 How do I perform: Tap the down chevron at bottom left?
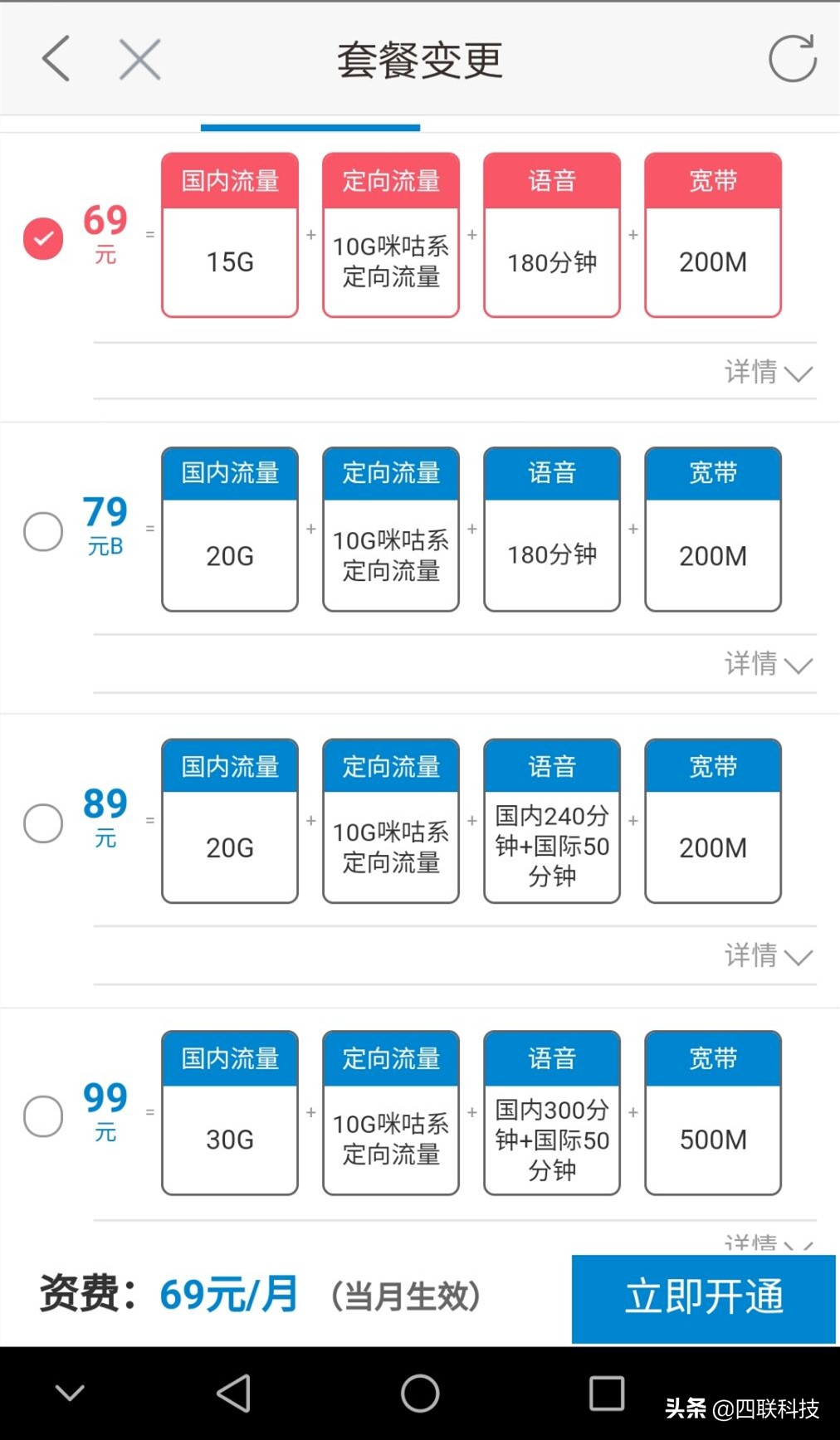click(70, 1393)
